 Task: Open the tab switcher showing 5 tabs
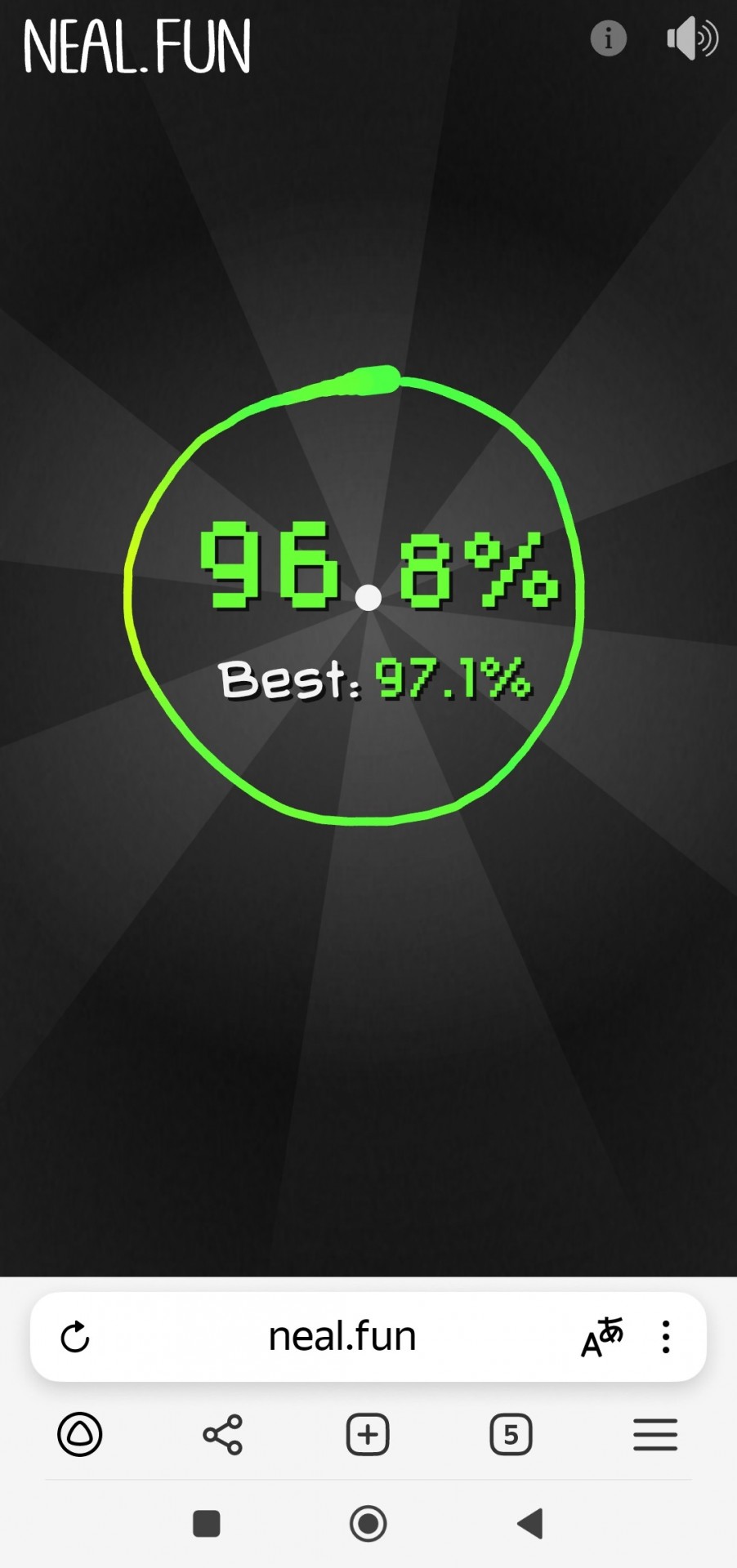pyautogui.click(x=511, y=1435)
